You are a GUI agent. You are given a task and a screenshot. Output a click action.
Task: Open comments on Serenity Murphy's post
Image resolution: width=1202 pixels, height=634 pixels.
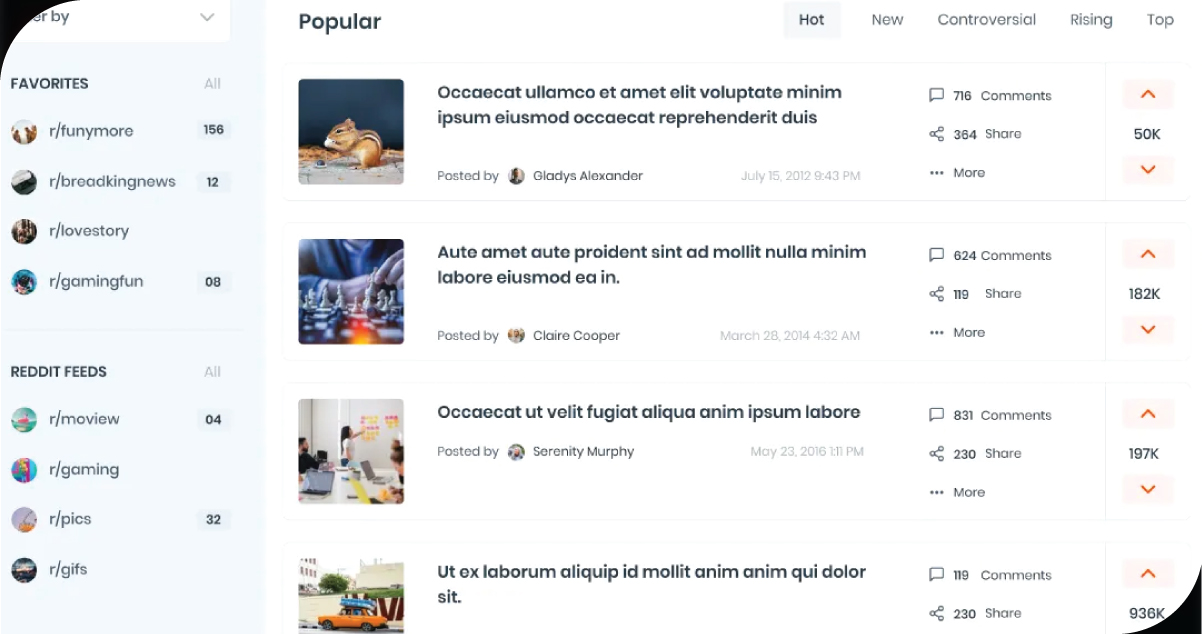click(989, 415)
